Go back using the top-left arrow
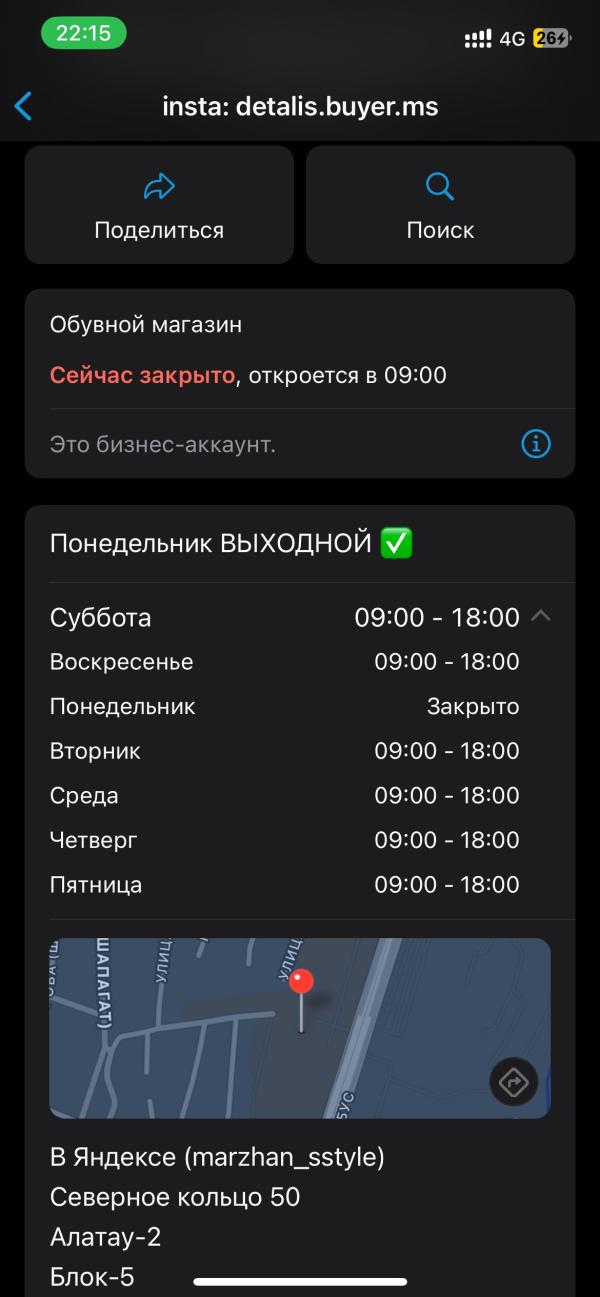 [24, 106]
